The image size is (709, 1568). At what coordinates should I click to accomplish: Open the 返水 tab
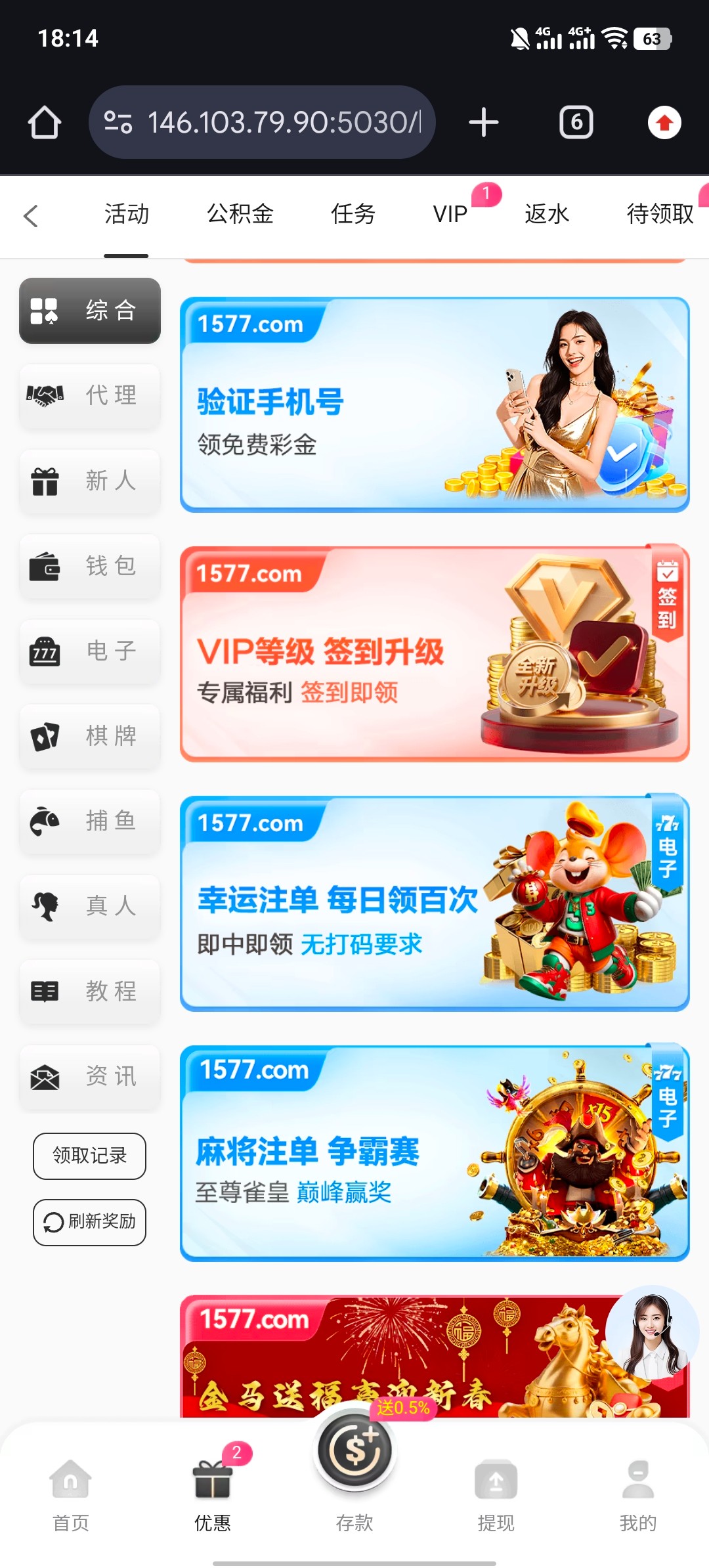click(546, 214)
